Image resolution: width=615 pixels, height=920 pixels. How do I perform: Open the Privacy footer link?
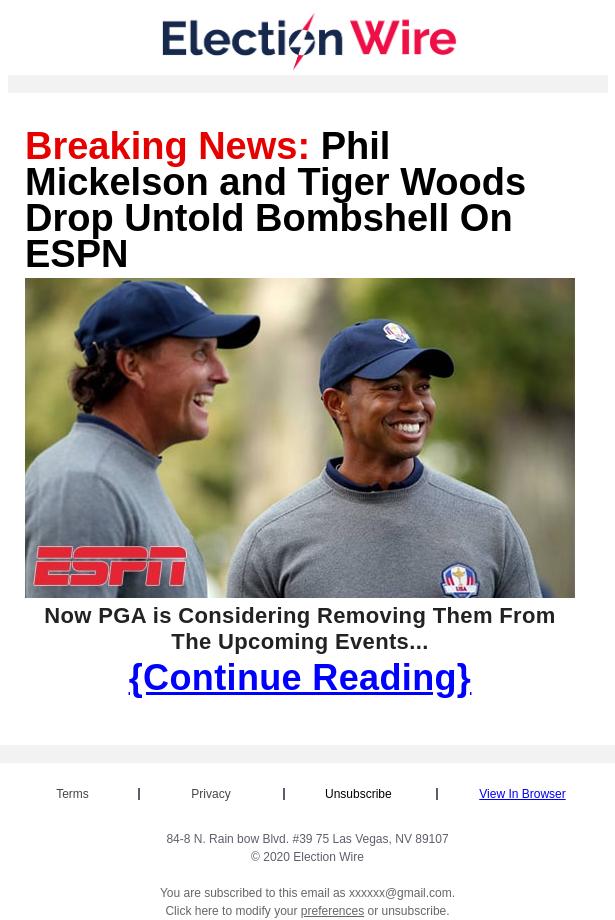click(x=210, y=794)
